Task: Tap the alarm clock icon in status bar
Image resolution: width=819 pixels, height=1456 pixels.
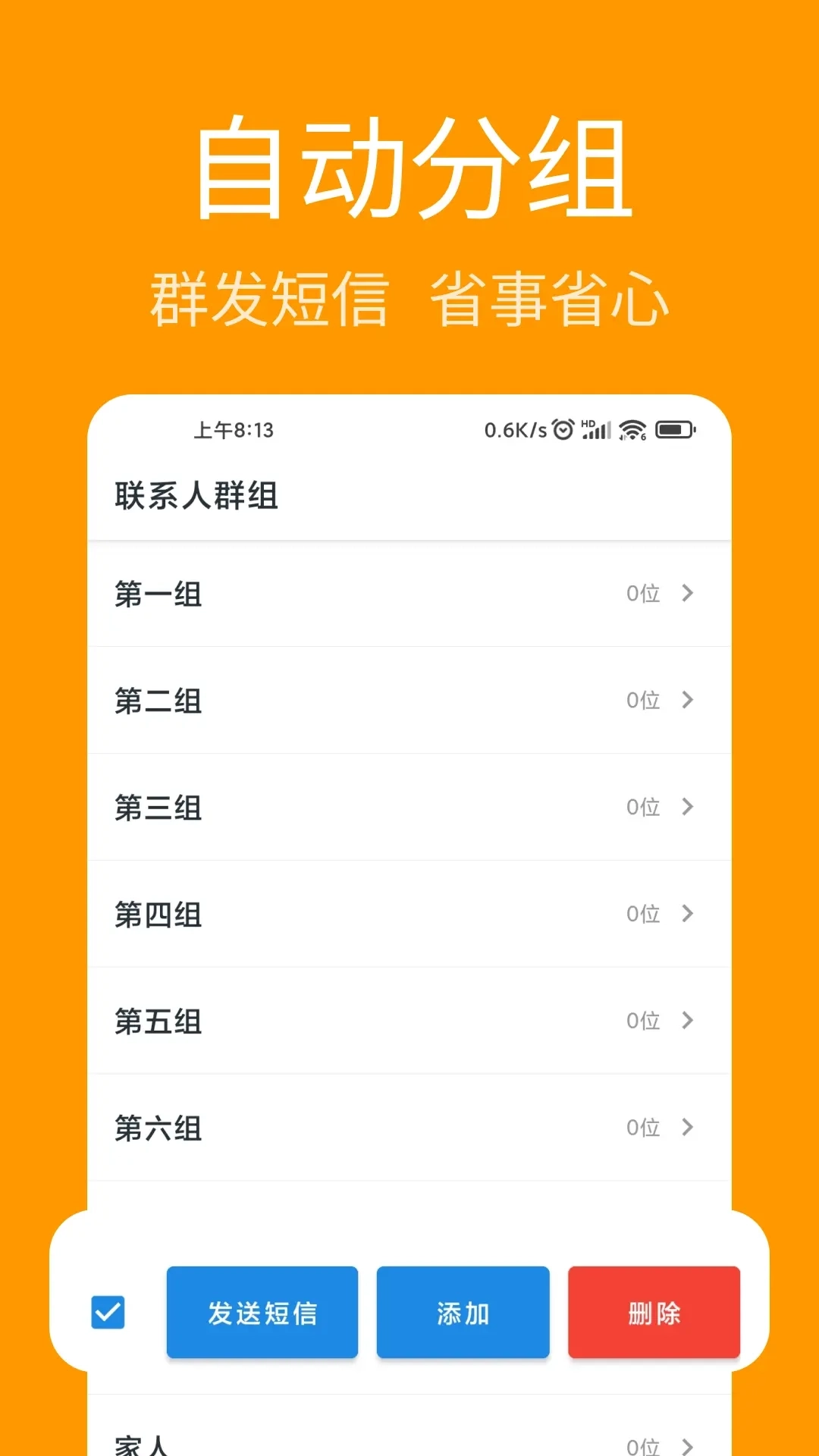Action: point(563,429)
